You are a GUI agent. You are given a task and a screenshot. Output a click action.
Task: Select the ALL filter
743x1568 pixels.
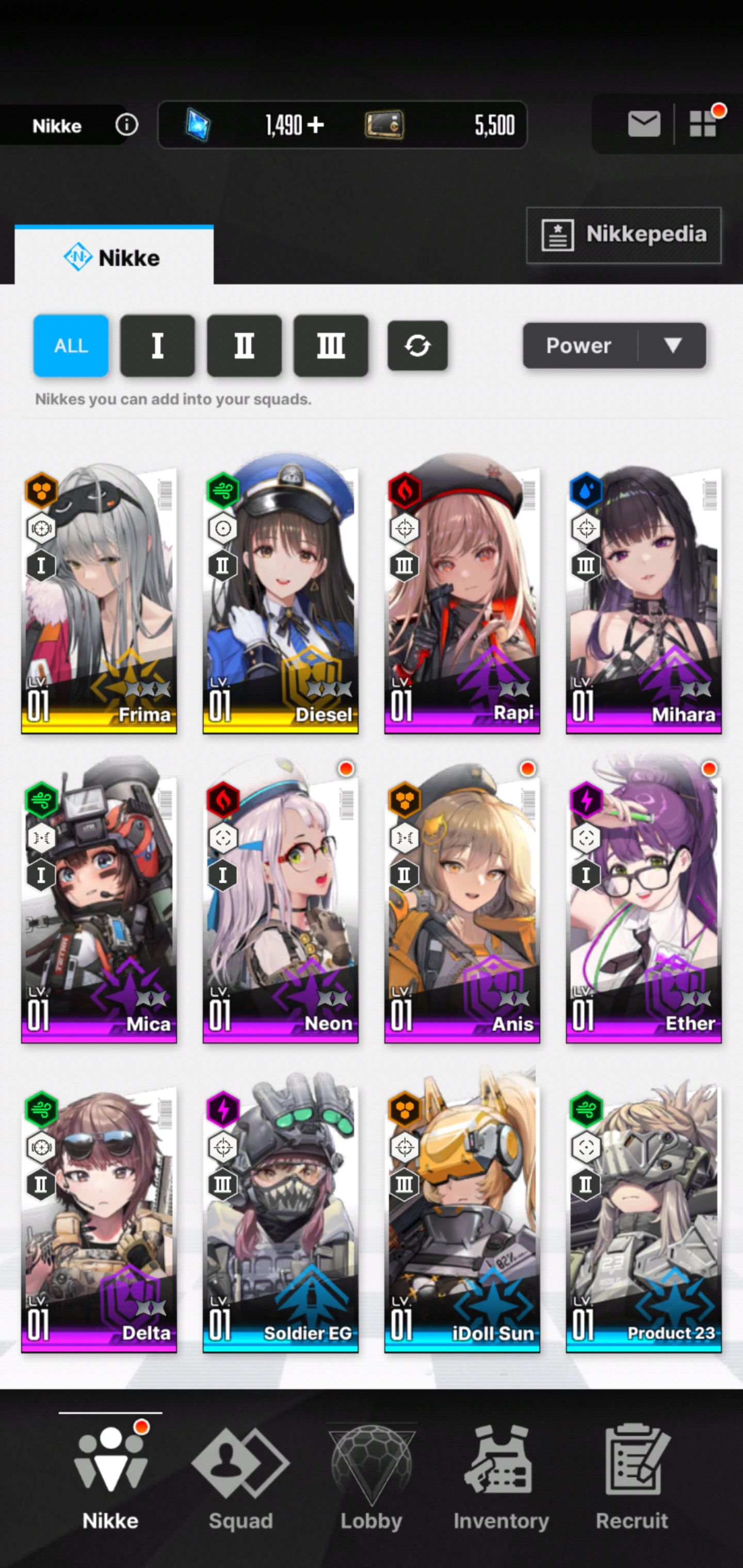click(71, 346)
